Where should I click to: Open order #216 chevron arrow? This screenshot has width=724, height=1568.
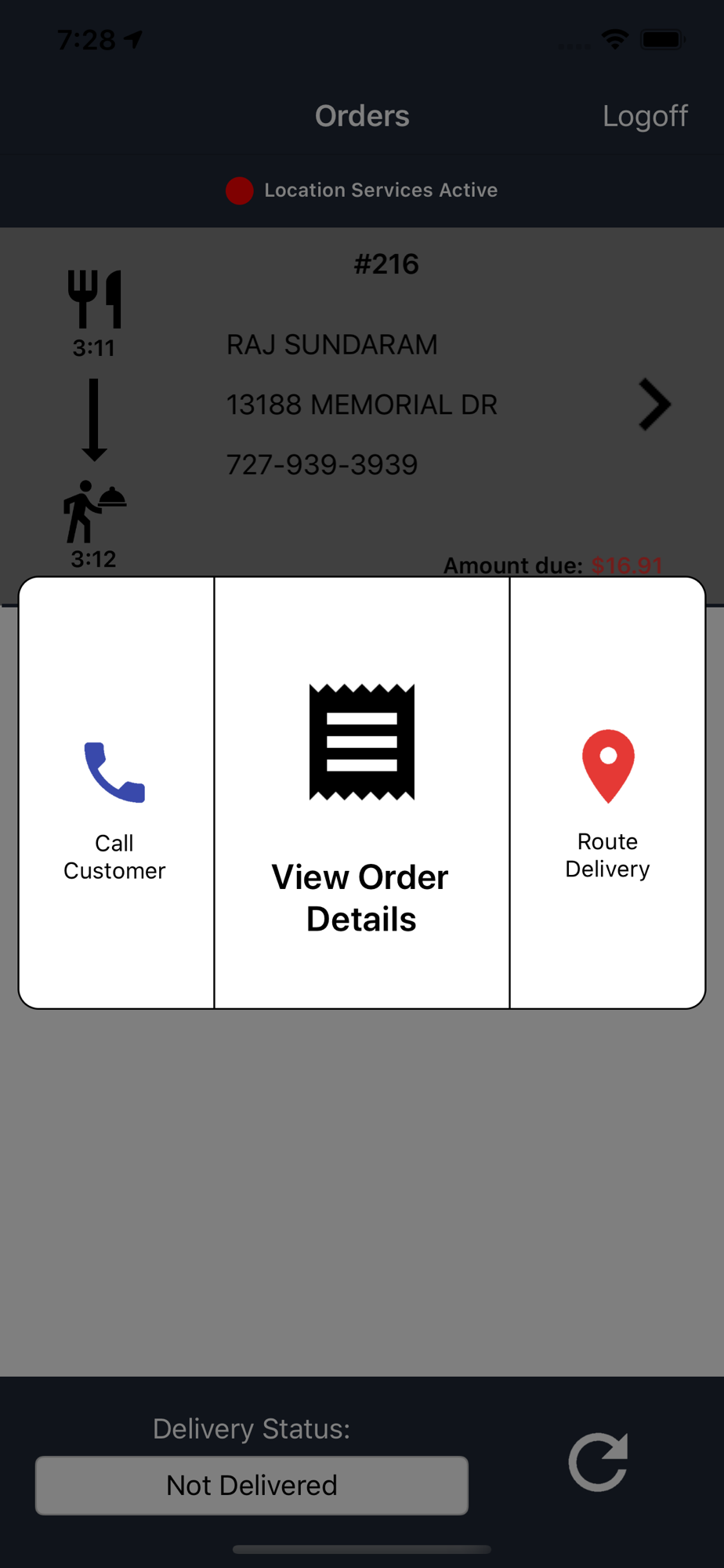tap(654, 405)
